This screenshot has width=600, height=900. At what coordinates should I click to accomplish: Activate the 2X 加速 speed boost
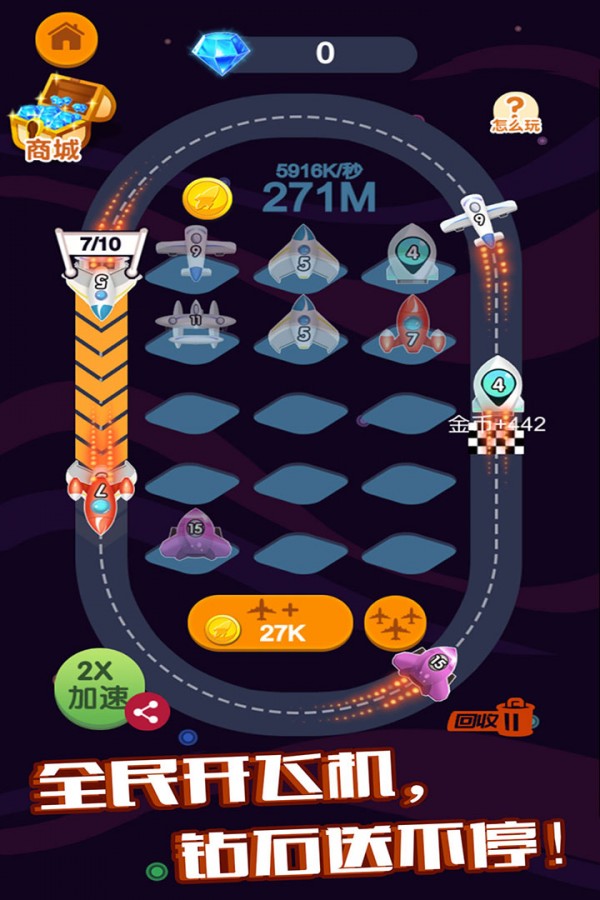point(91,688)
